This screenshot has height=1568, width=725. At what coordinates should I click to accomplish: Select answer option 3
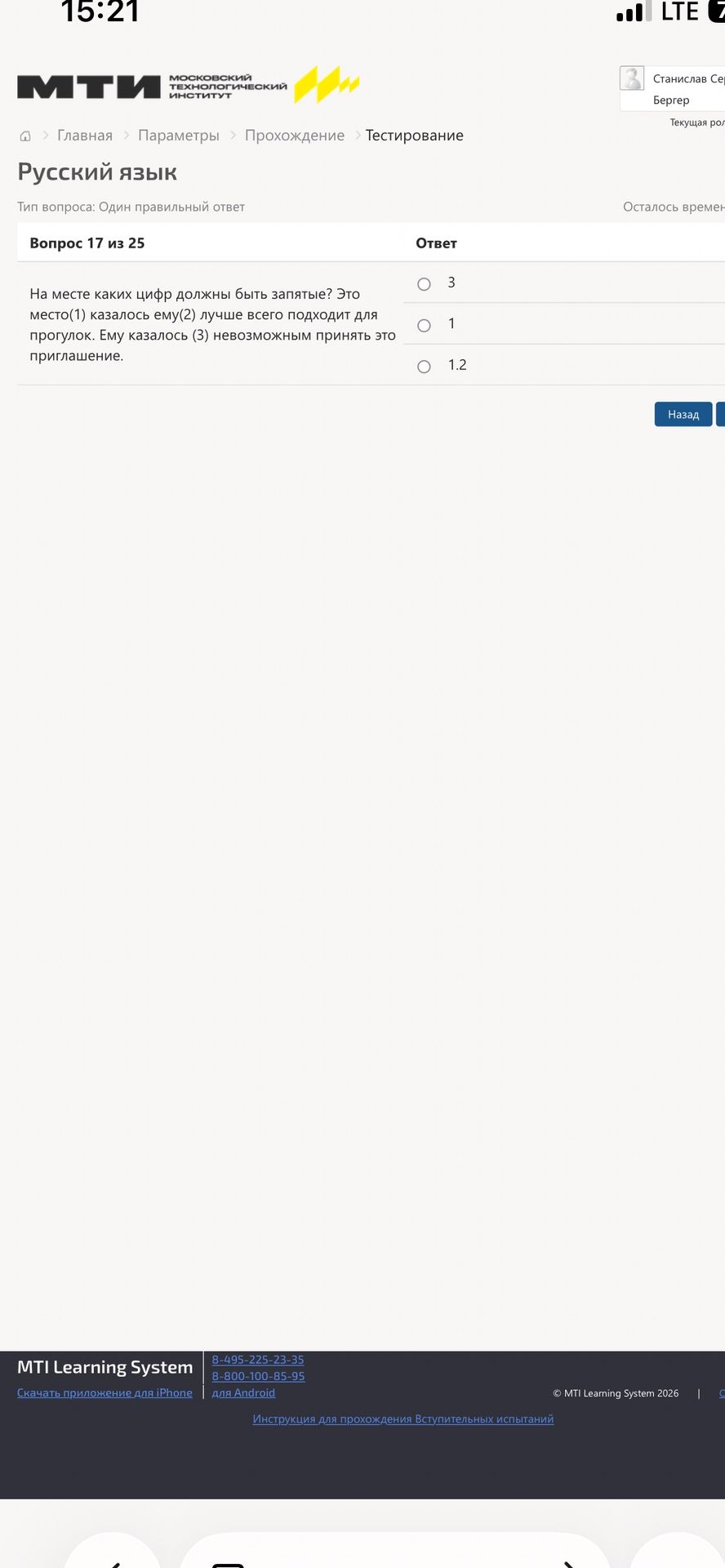(424, 284)
